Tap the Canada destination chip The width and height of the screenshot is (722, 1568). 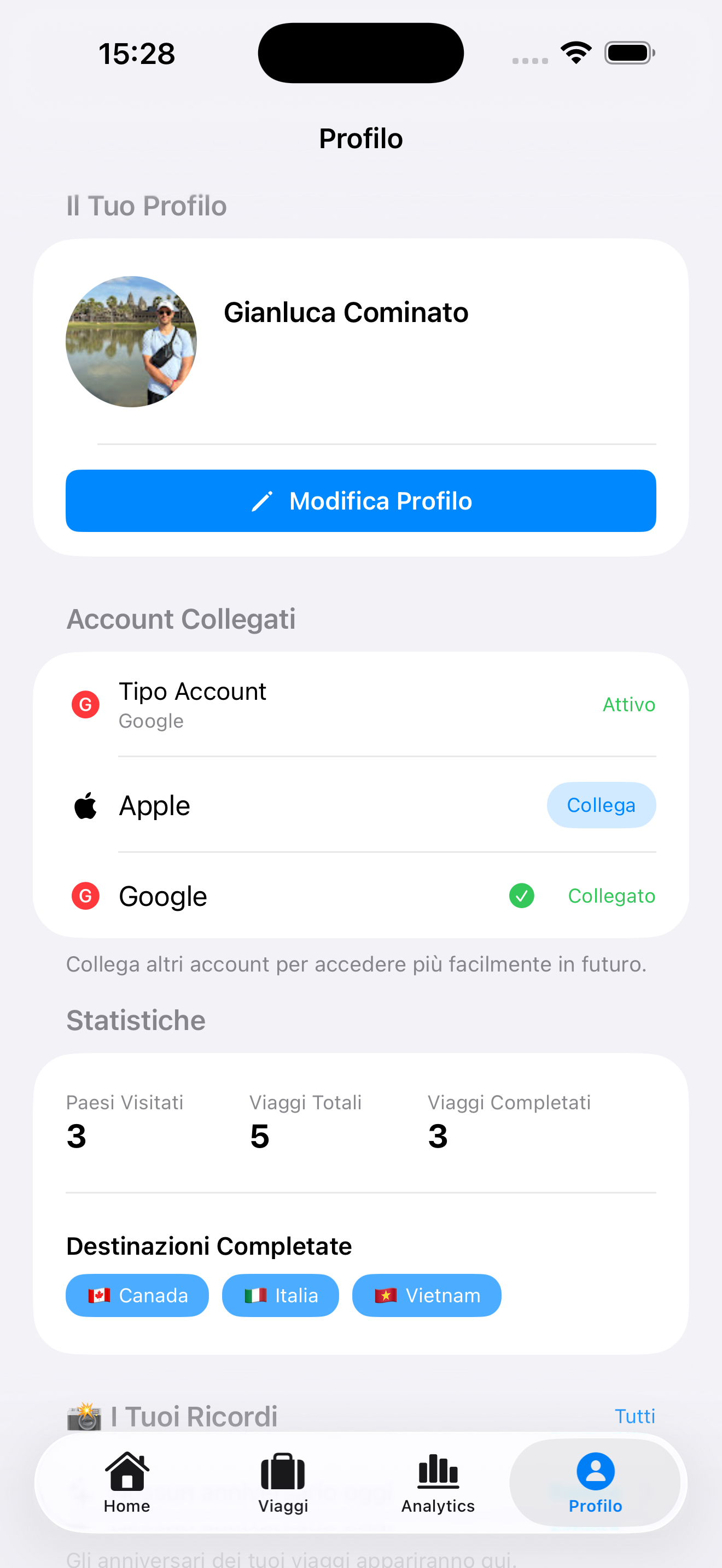(x=137, y=1295)
